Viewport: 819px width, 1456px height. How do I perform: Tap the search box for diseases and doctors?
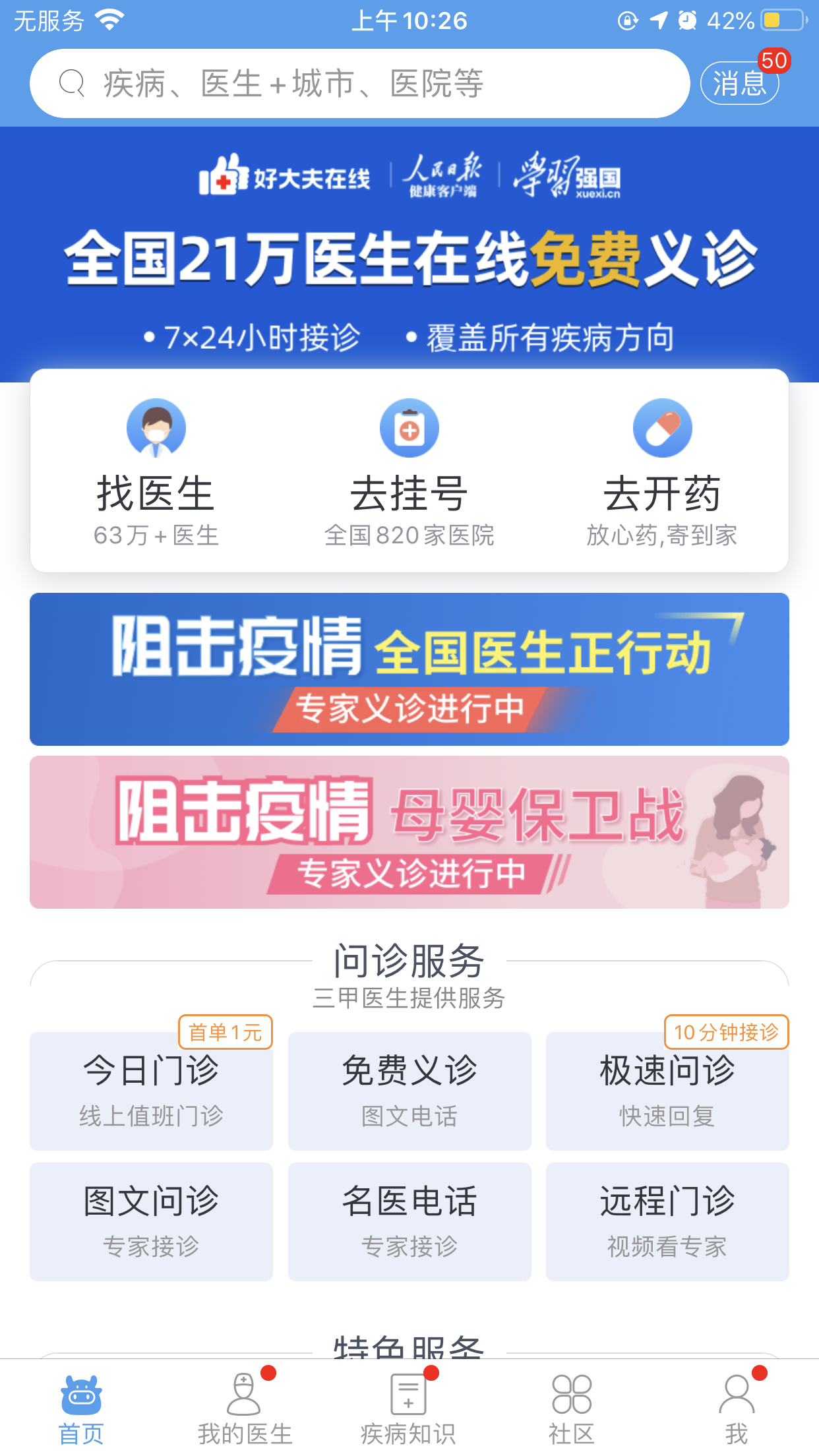(x=359, y=84)
